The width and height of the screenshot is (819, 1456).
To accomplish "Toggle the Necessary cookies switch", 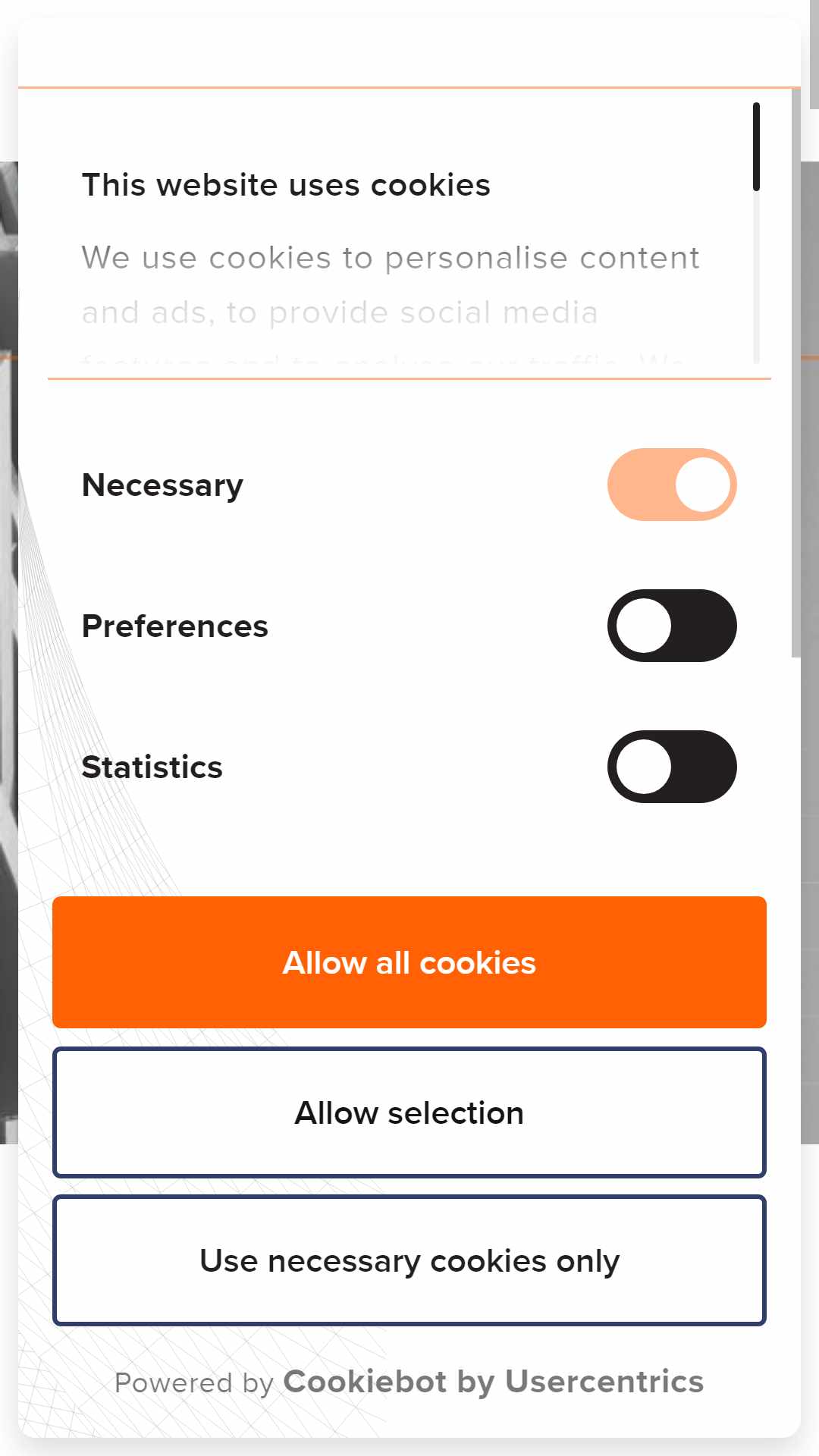I will click(672, 485).
